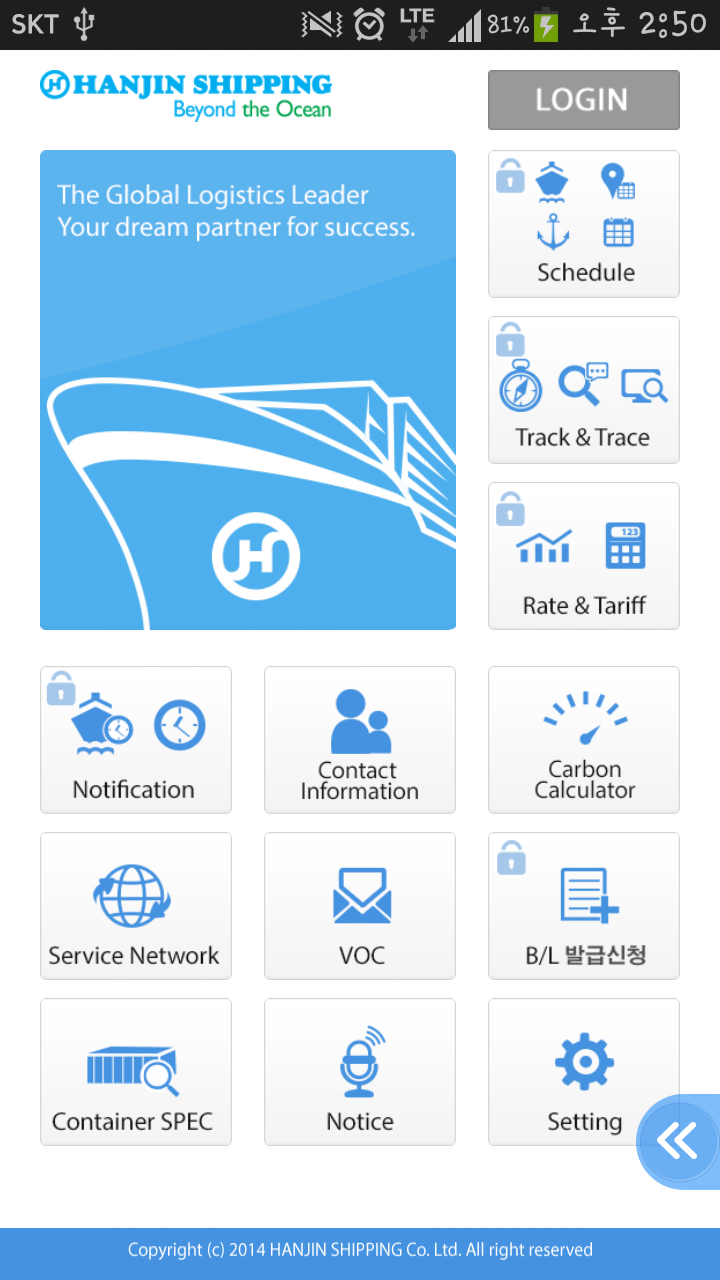
Task: View Contact Information
Action: click(360, 740)
